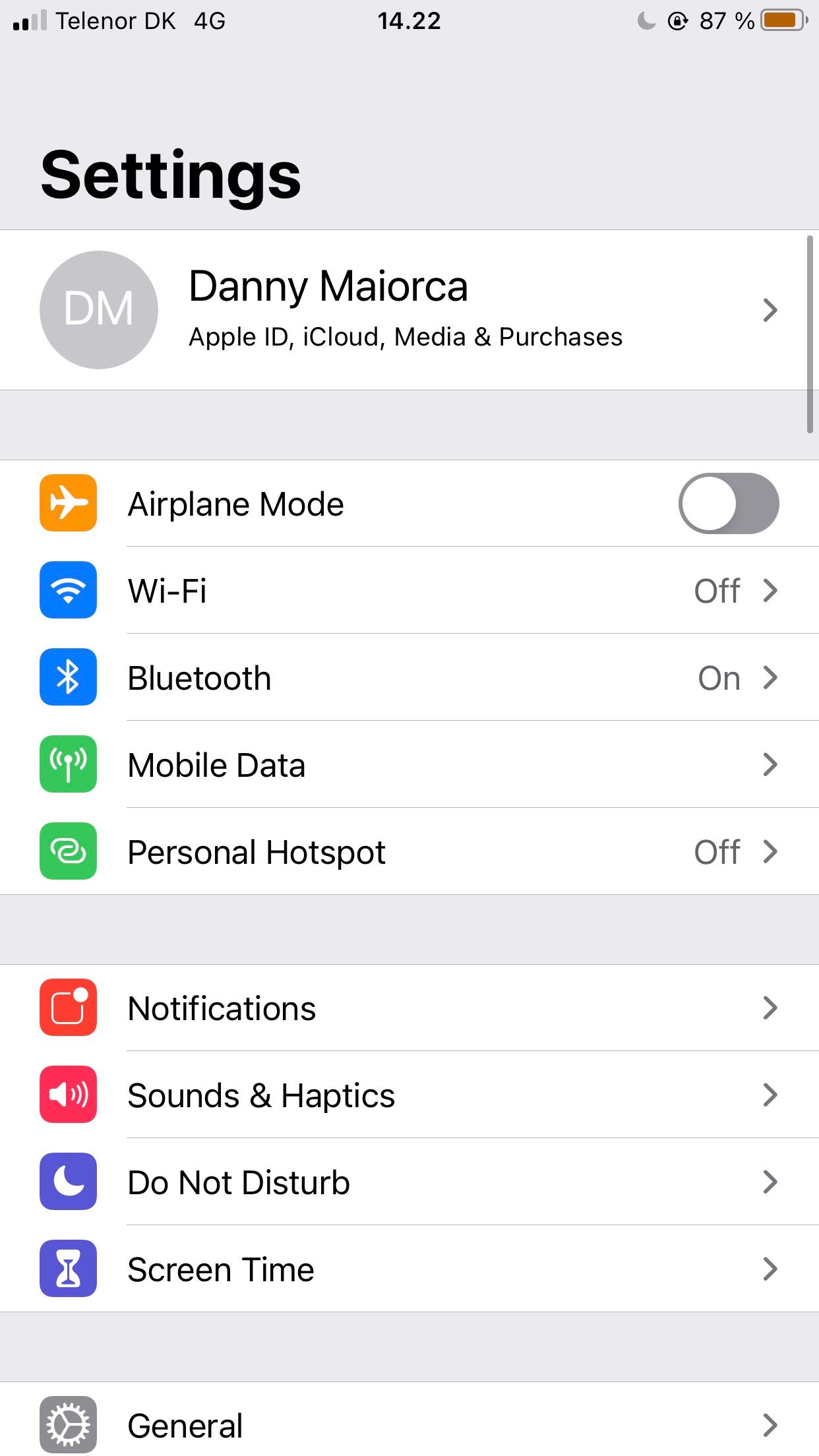
Task: Go to Mobile Data settings
Action: pos(409,765)
